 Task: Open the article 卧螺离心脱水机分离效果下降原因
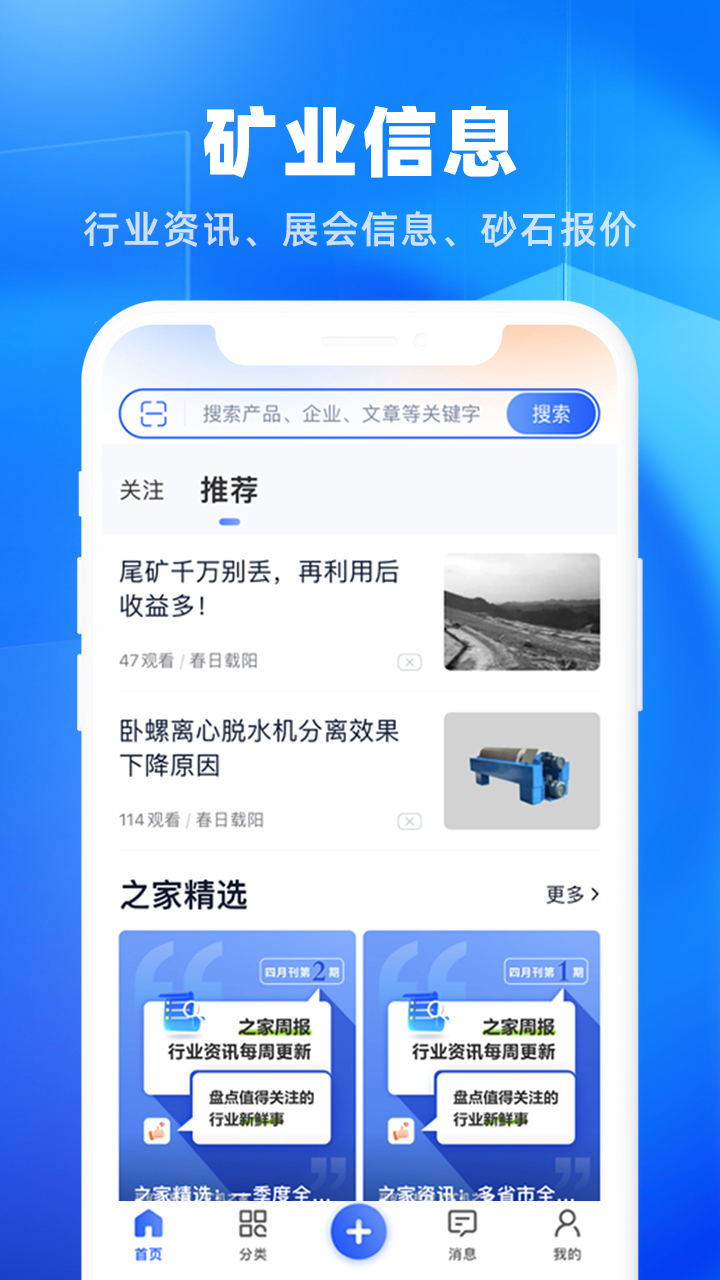[255, 747]
